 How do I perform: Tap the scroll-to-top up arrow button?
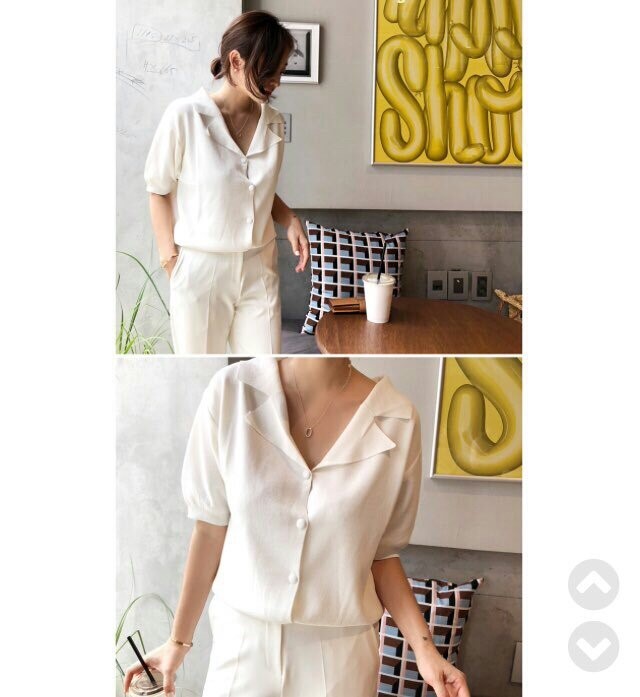(593, 584)
